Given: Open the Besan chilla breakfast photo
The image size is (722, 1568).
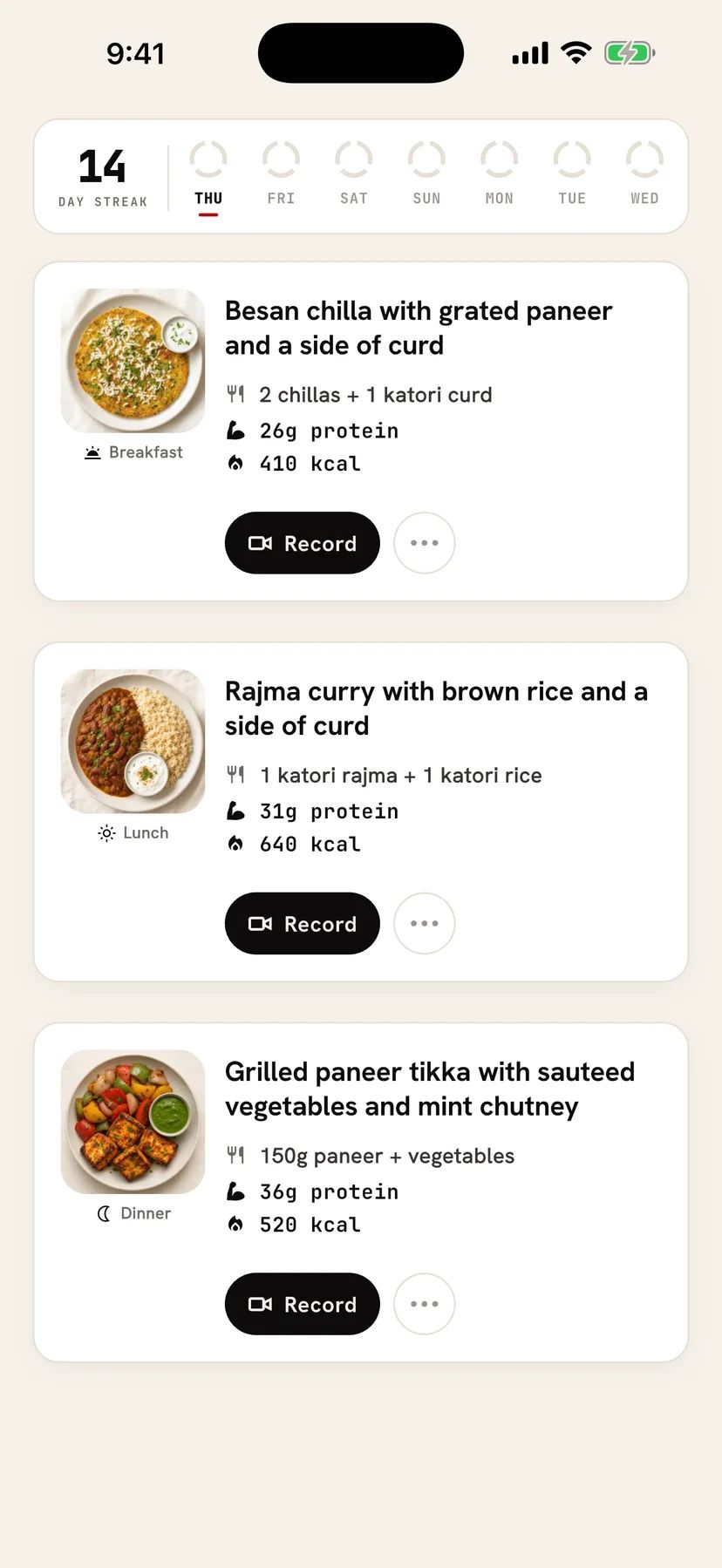Looking at the screenshot, I should click(133, 361).
